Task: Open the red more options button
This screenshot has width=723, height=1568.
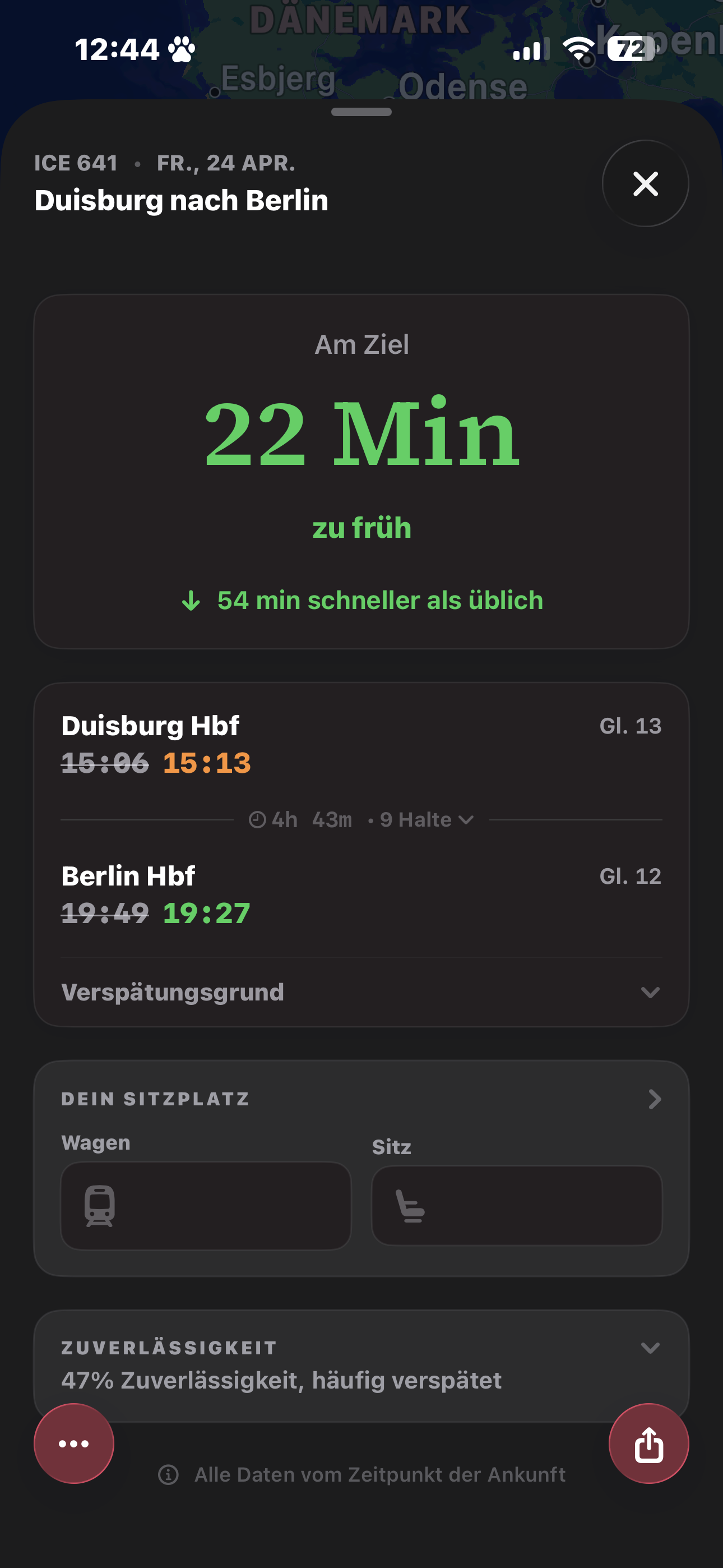Action: [x=73, y=1443]
